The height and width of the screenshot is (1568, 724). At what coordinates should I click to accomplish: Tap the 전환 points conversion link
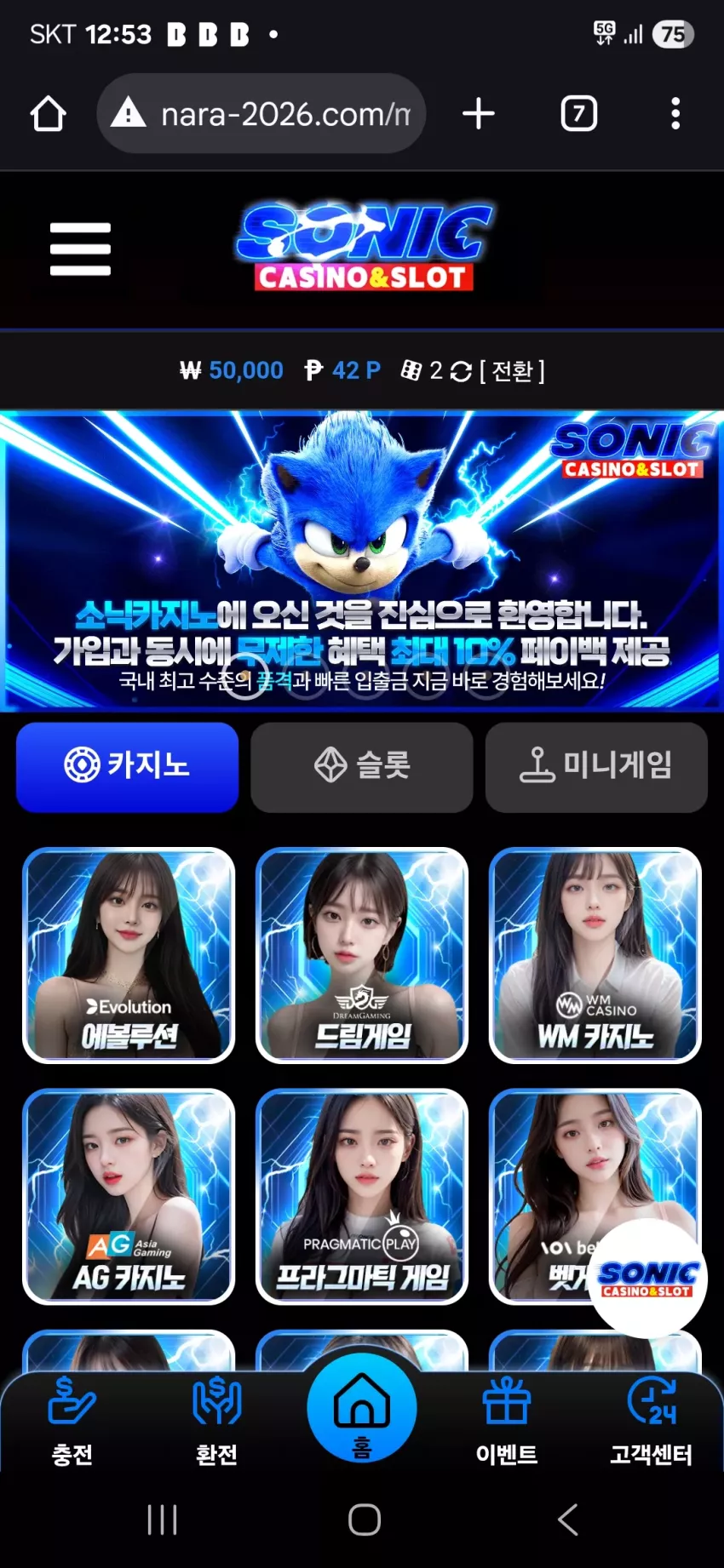pyautogui.click(x=512, y=371)
